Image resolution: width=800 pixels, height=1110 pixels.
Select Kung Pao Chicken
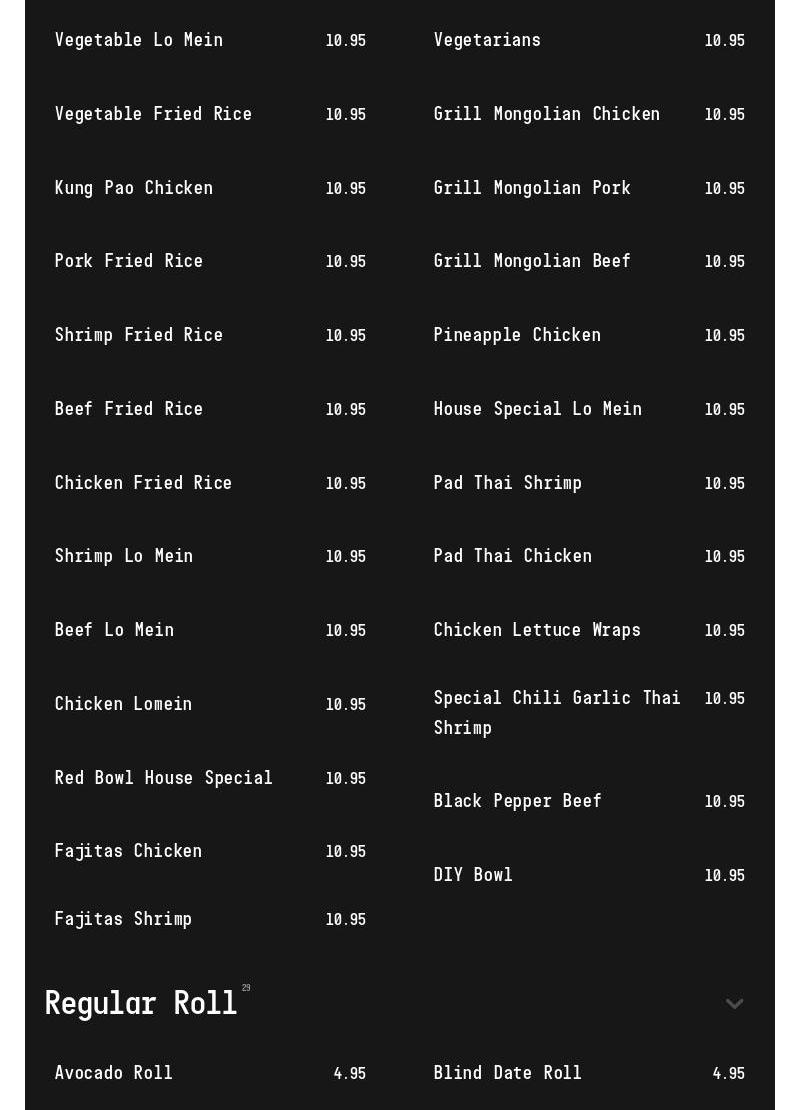coord(134,188)
